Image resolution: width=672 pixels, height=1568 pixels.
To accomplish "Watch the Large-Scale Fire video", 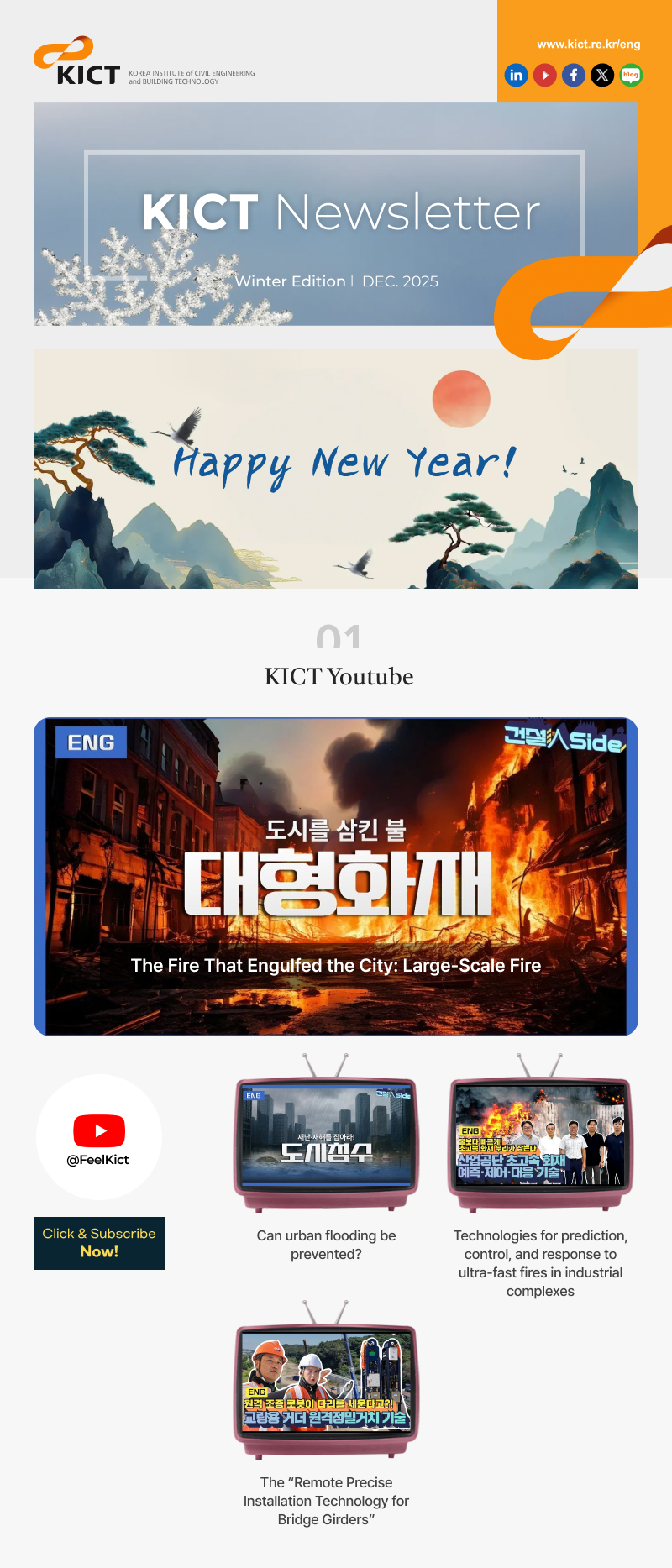I will (x=336, y=876).
